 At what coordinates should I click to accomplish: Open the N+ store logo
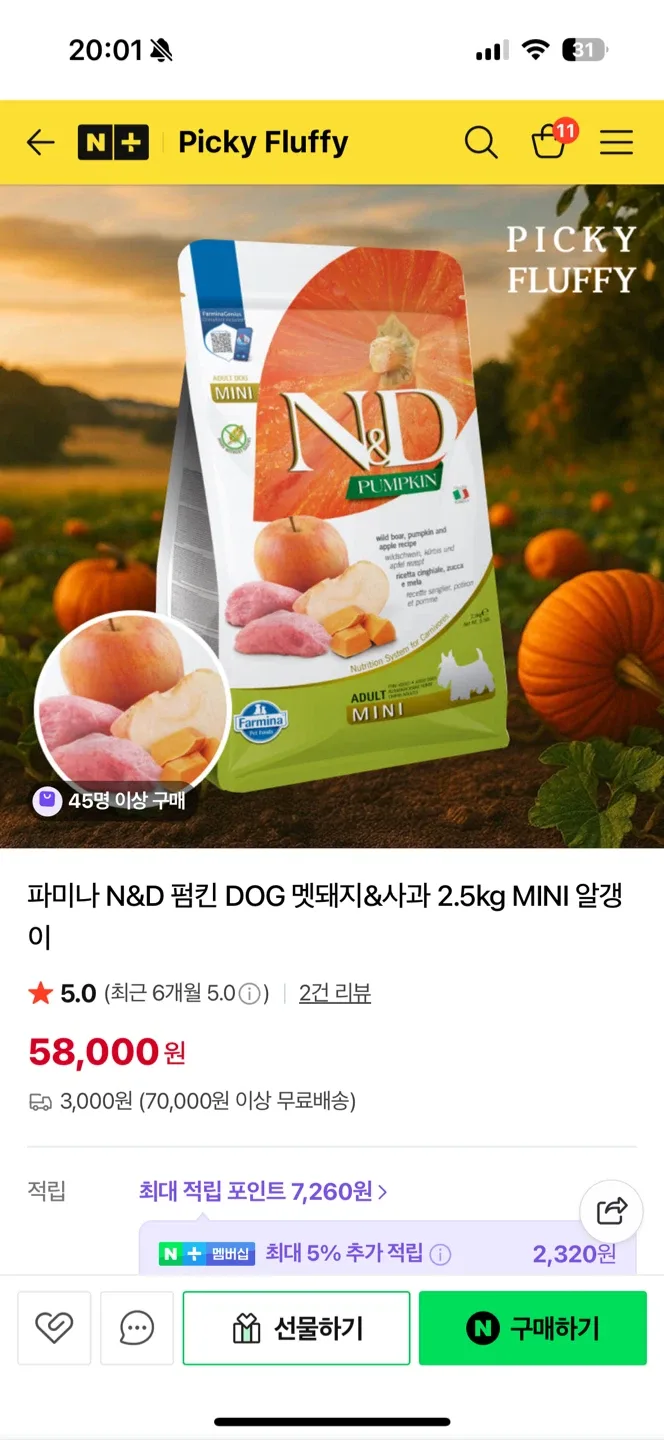113,143
